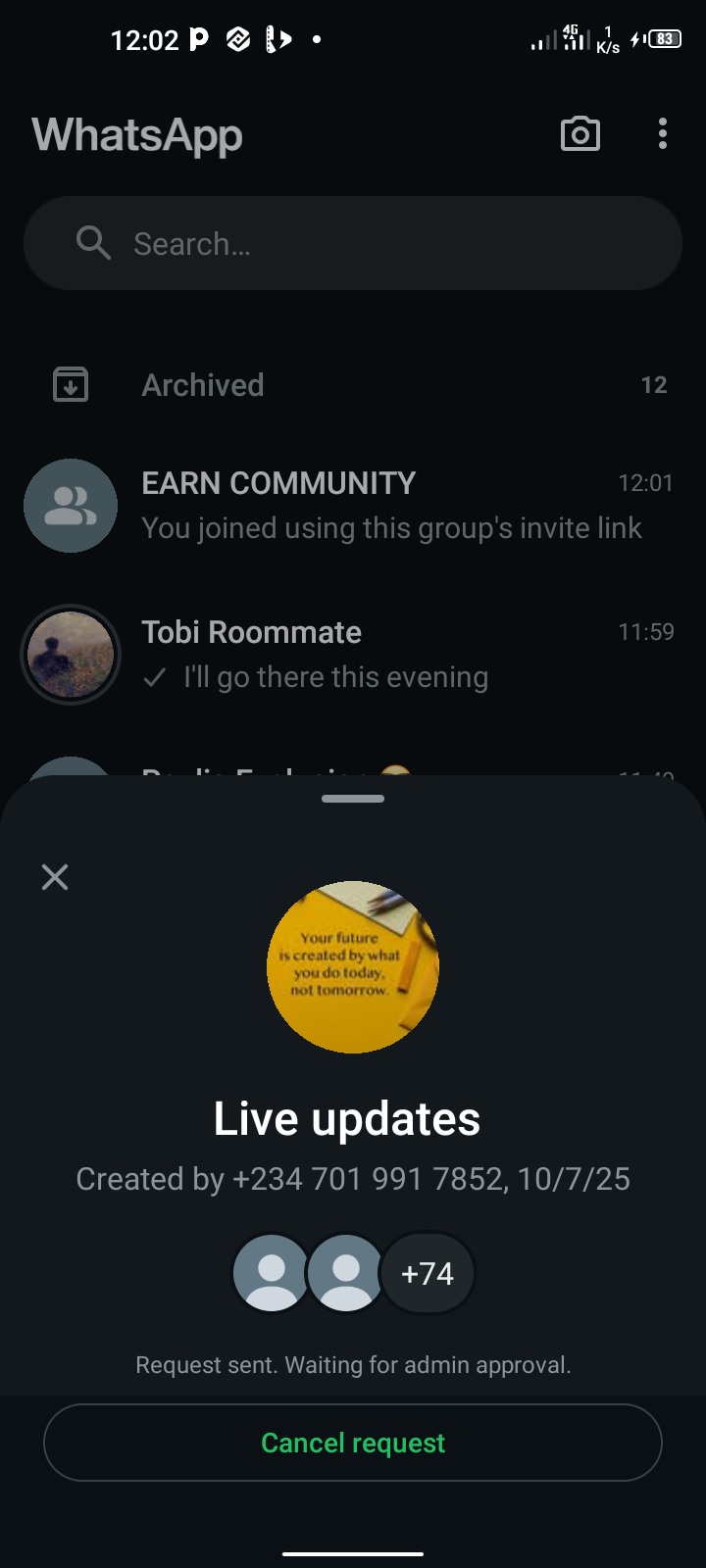Open the Archived chats row
This screenshot has width=706, height=1568.
tap(353, 385)
